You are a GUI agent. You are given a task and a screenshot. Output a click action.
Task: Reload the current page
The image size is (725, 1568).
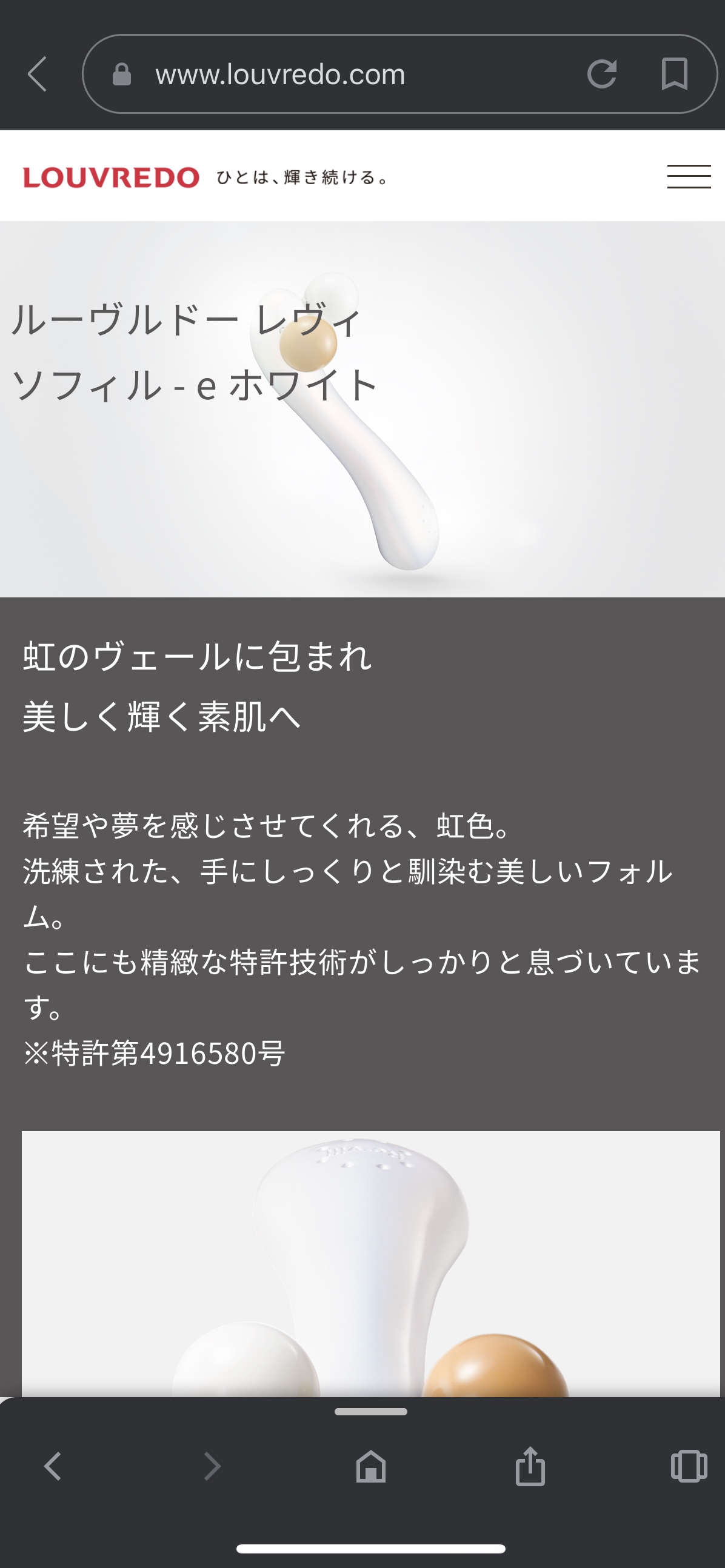point(602,75)
